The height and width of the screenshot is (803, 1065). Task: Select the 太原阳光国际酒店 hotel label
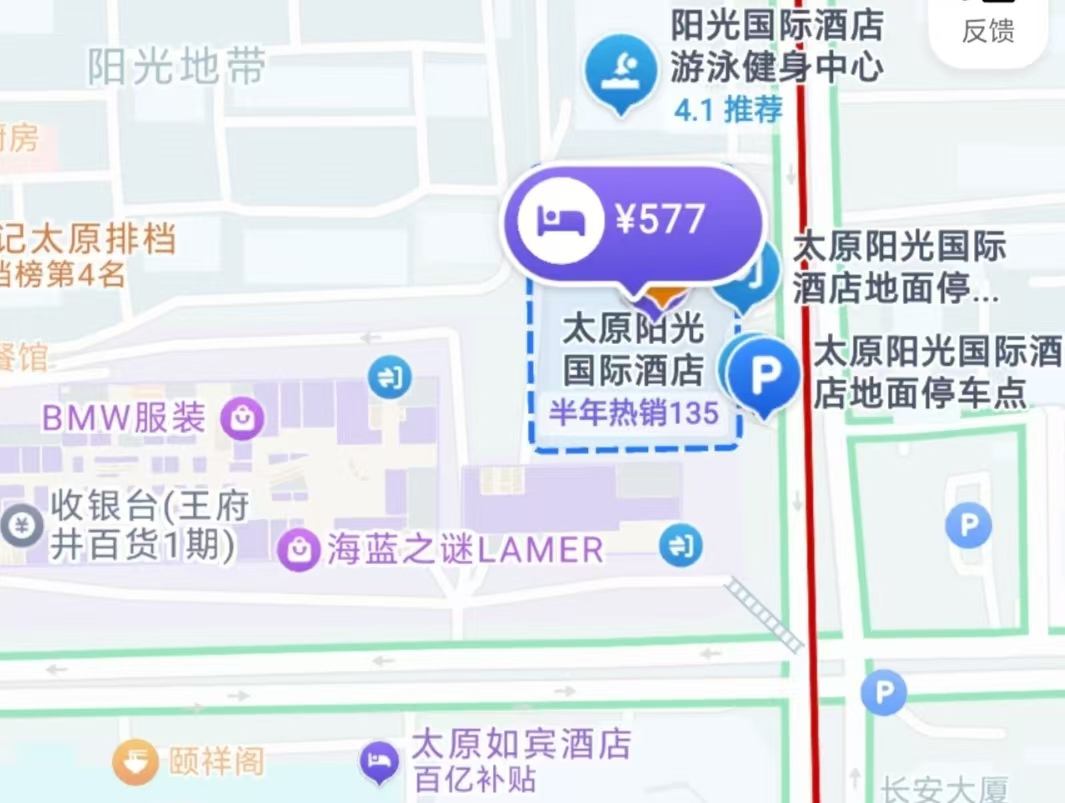pyautogui.click(x=633, y=350)
